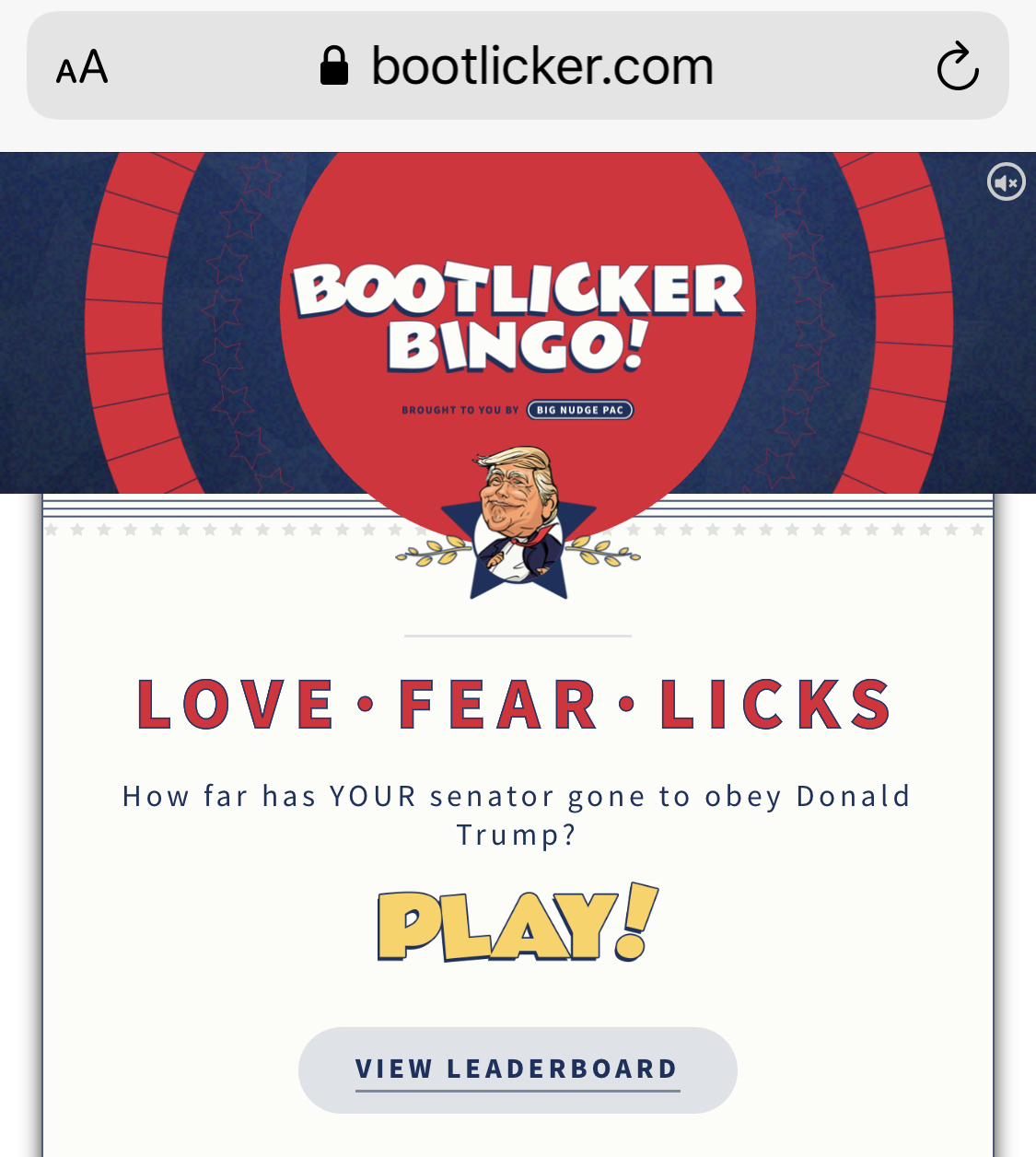1036x1157 pixels.
Task: Open the Big Nudge PAC badge
Action: tap(580, 410)
